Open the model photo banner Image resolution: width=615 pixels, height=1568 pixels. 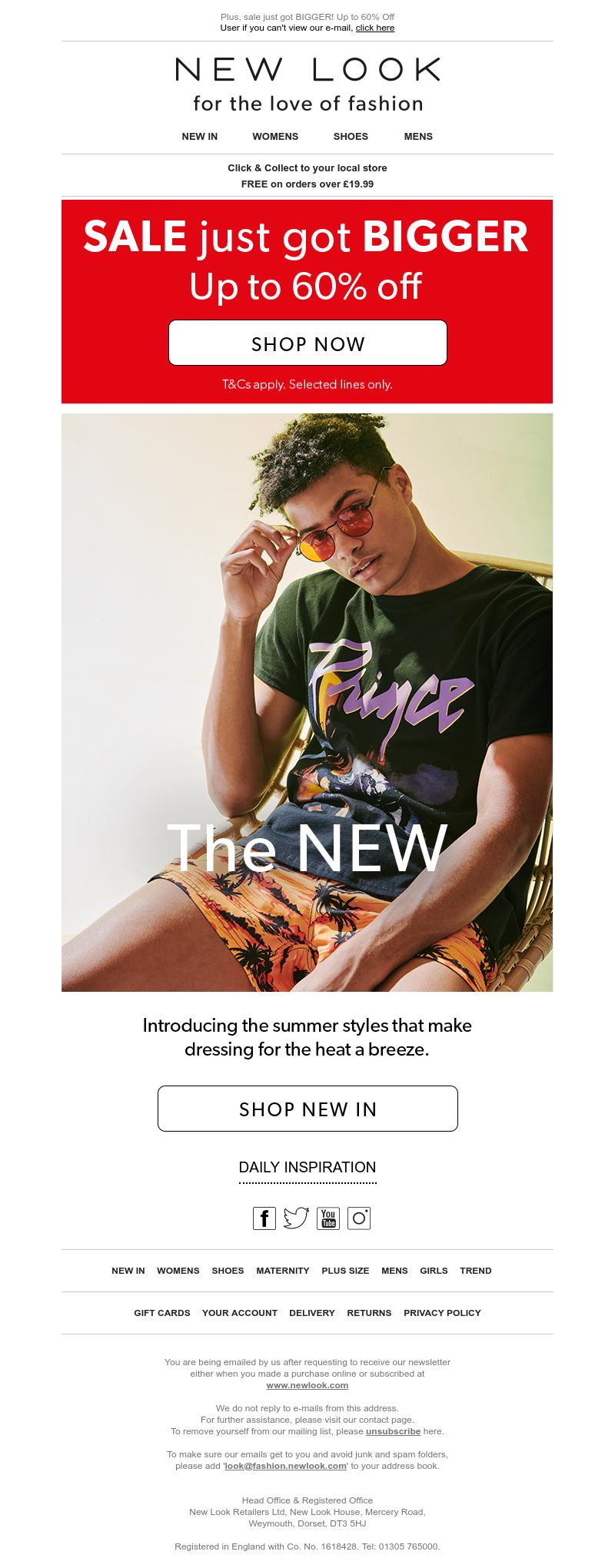307,702
